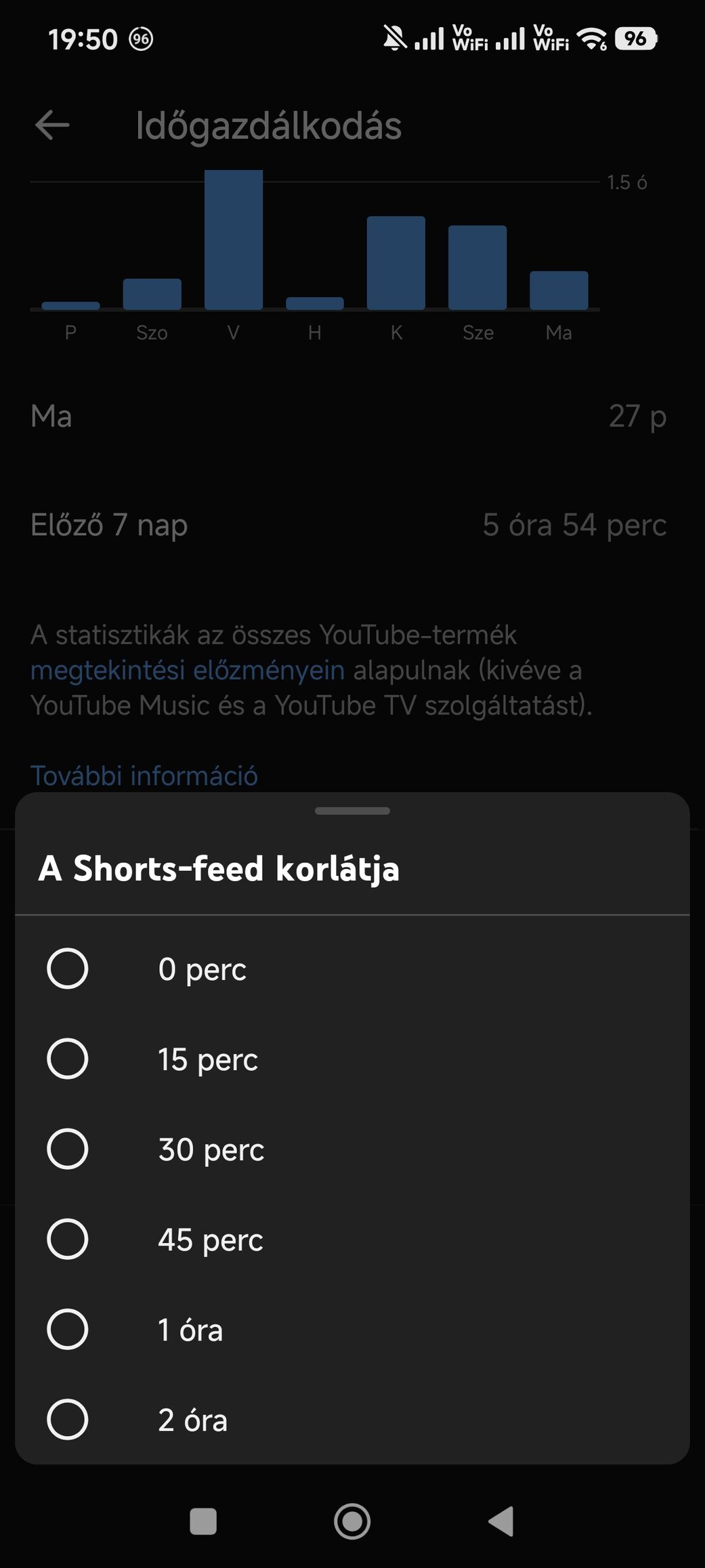Choose the 15 perc Shorts limit
The image size is (705, 1568).
click(x=68, y=1059)
